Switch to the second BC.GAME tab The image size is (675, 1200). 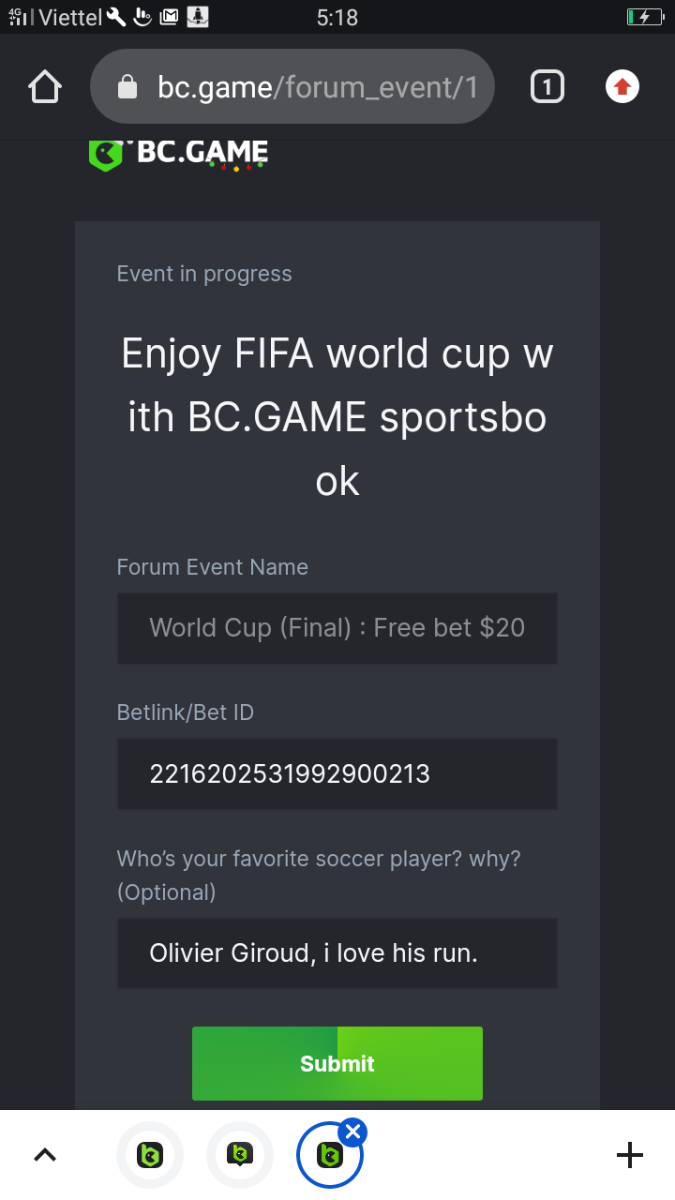pos(240,1156)
